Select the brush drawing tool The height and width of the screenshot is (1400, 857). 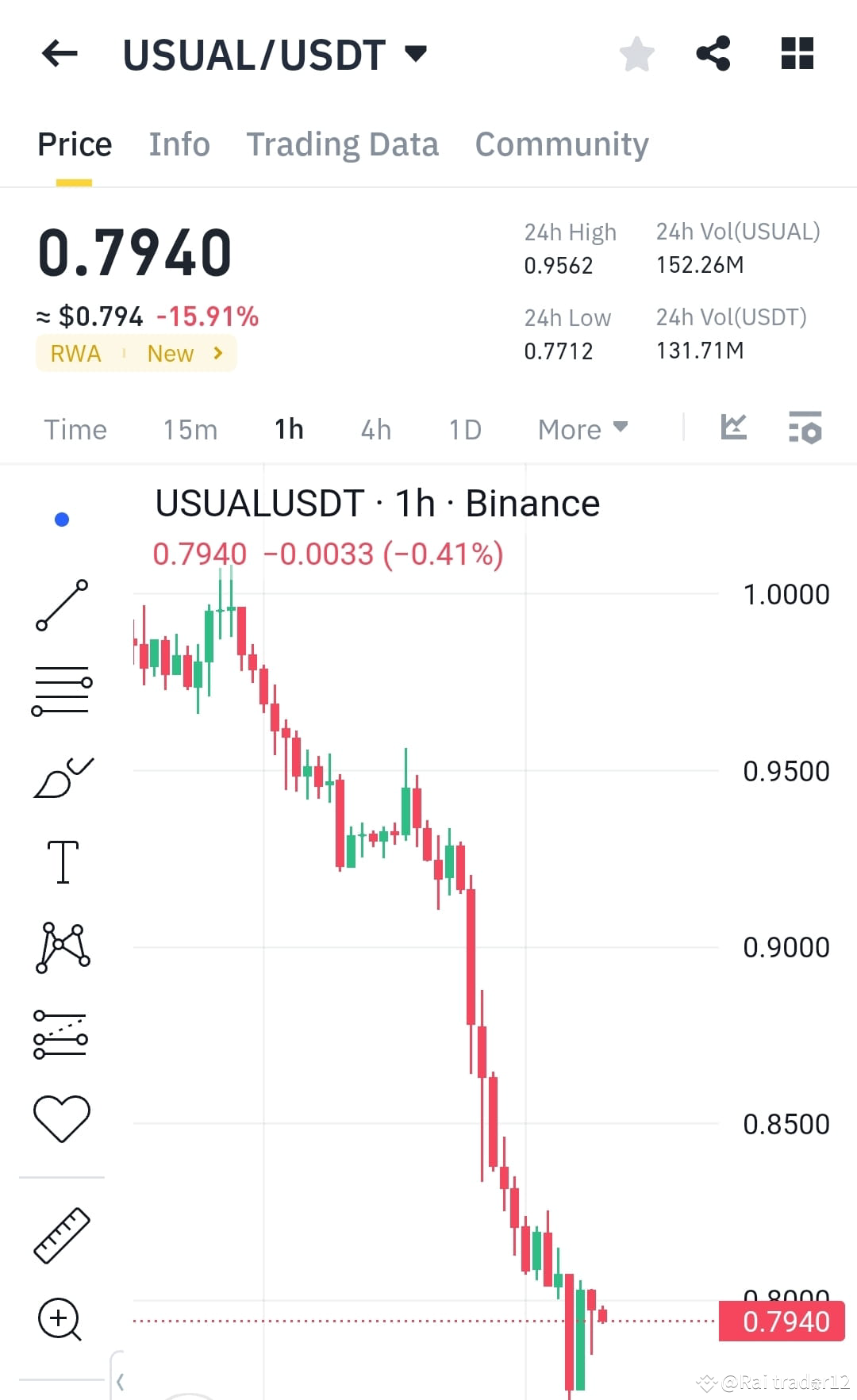(x=62, y=777)
